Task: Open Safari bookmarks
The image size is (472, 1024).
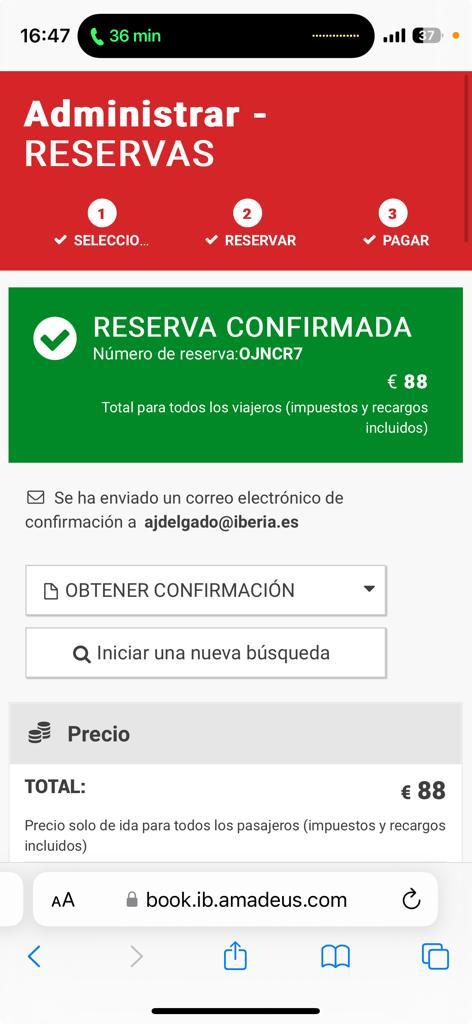Action: tap(336, 957)
